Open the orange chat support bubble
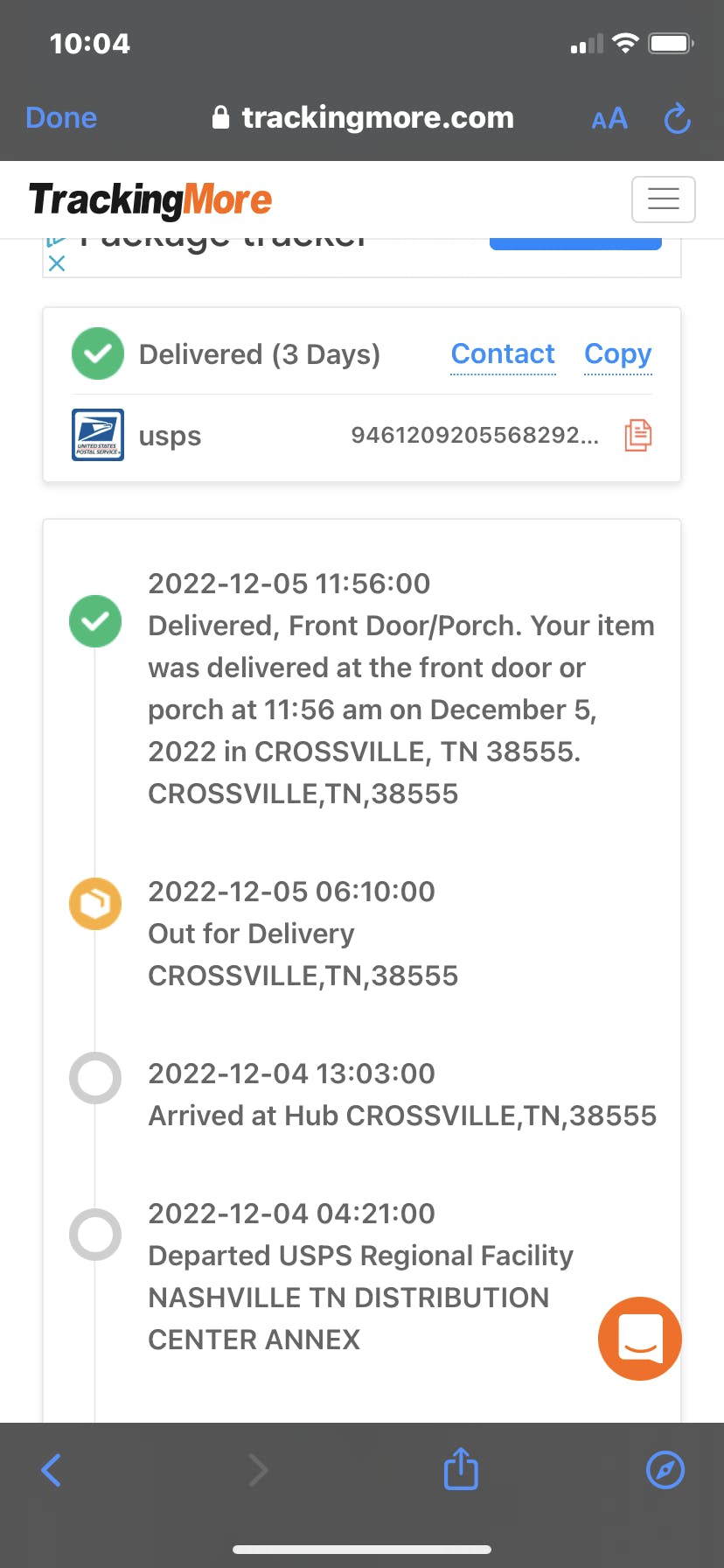 pos(640,1339)
